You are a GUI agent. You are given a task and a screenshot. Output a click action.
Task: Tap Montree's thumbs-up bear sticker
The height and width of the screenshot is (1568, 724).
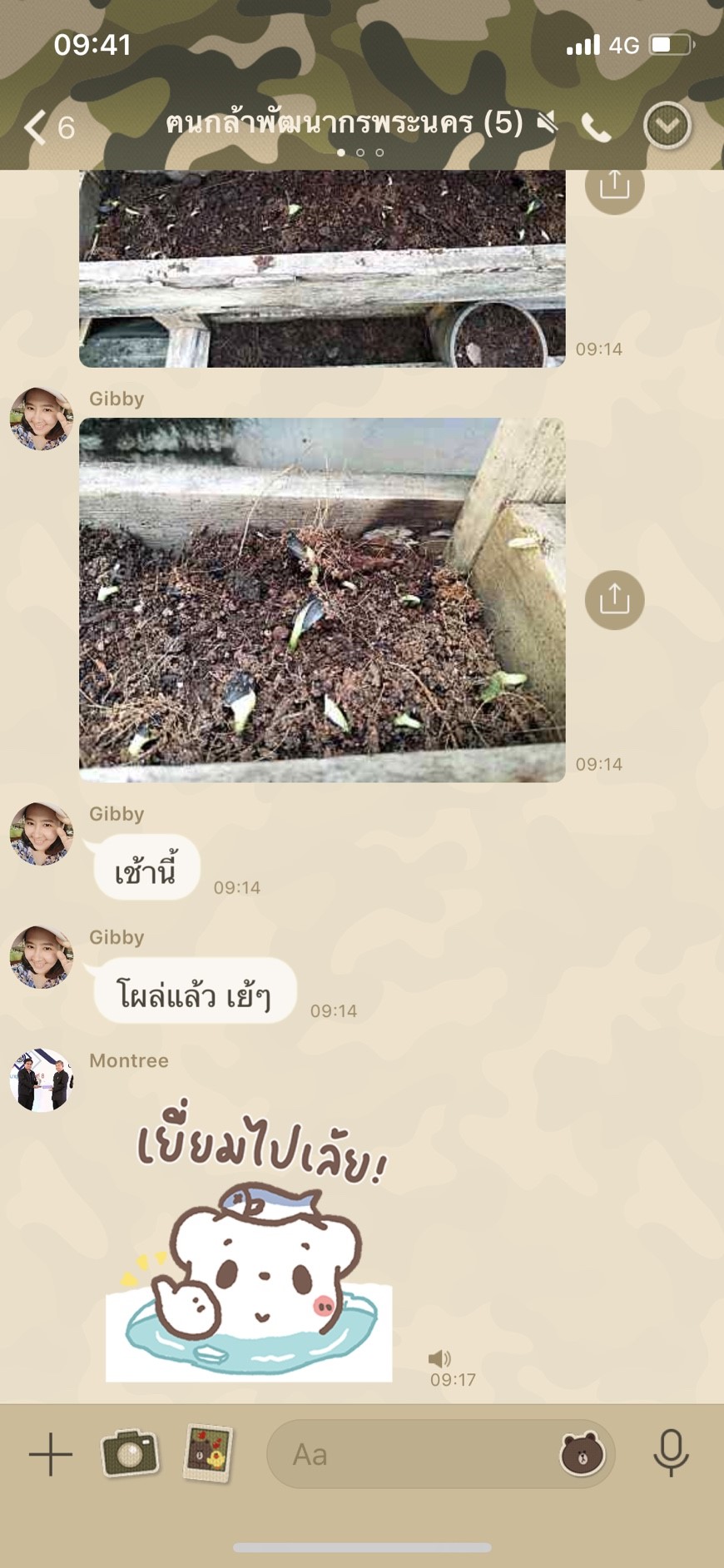pos(249,1248)
